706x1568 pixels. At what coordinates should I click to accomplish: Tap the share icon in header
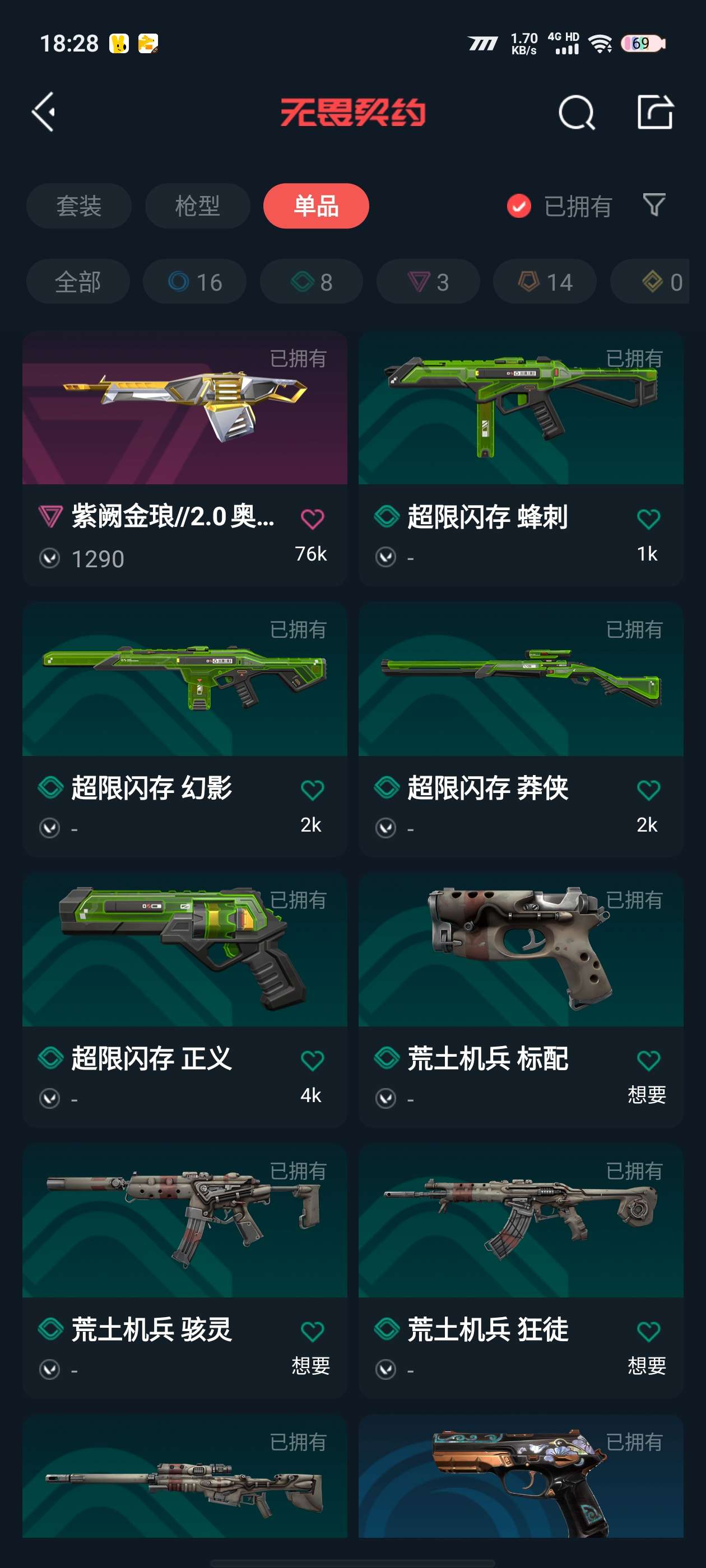coord(655,112)
